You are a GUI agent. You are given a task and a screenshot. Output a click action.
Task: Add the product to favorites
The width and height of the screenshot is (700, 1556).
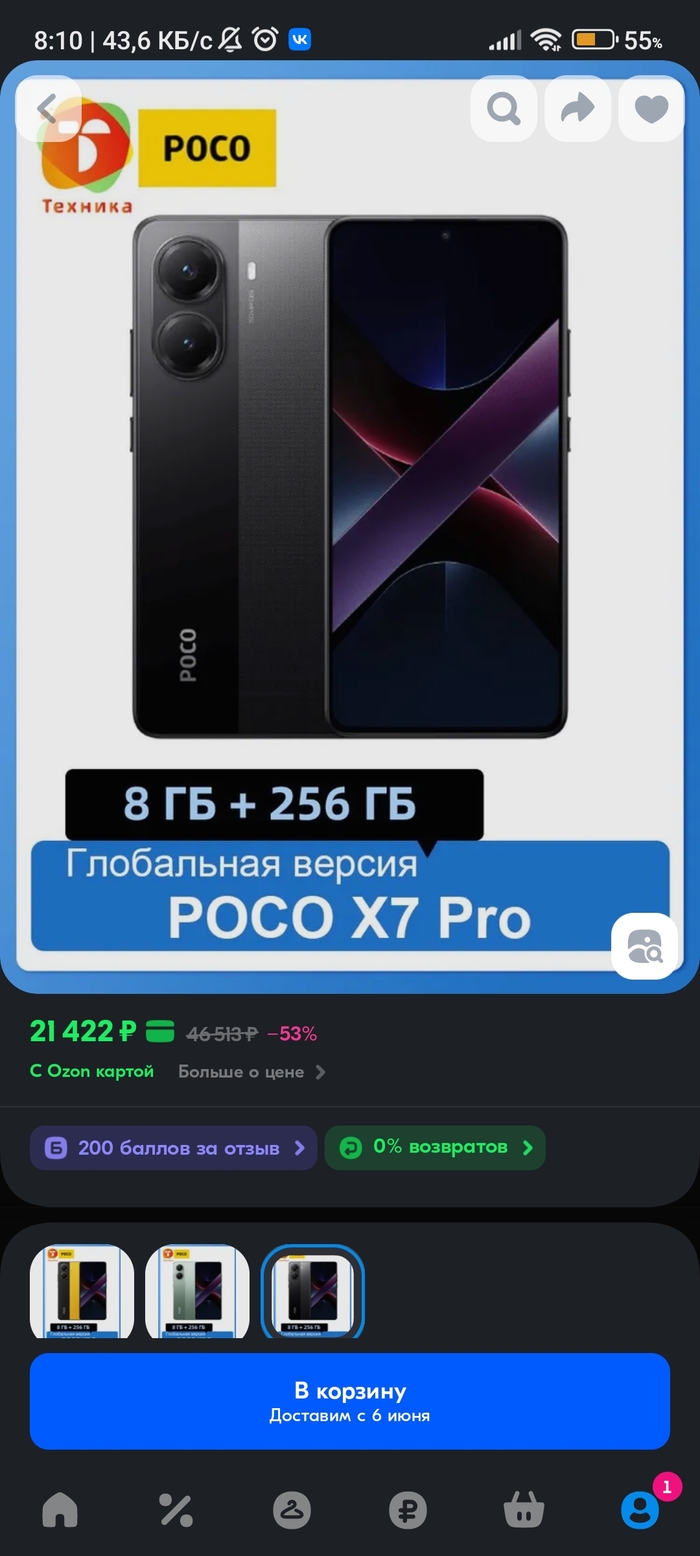652,108
